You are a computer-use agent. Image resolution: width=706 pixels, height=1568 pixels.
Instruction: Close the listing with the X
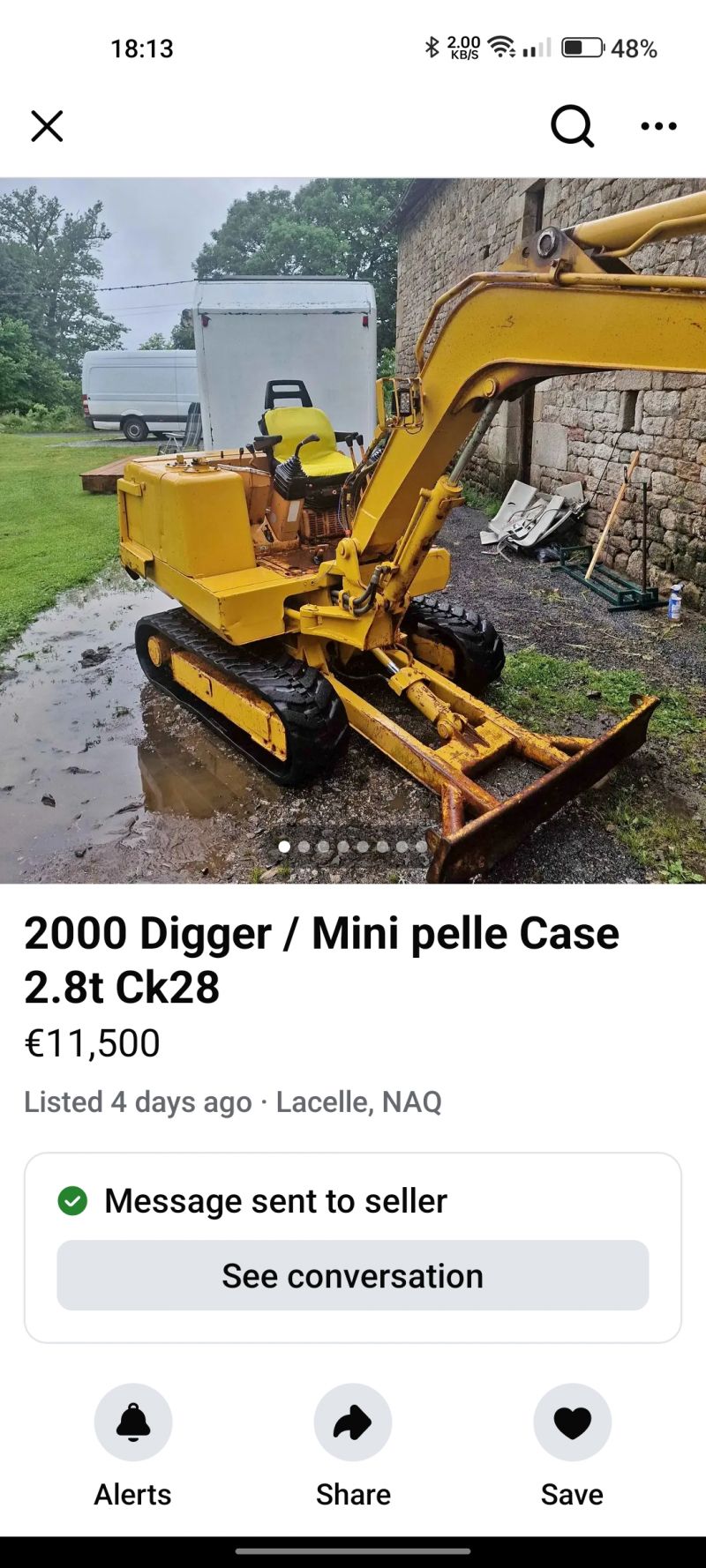click(47, 126)
